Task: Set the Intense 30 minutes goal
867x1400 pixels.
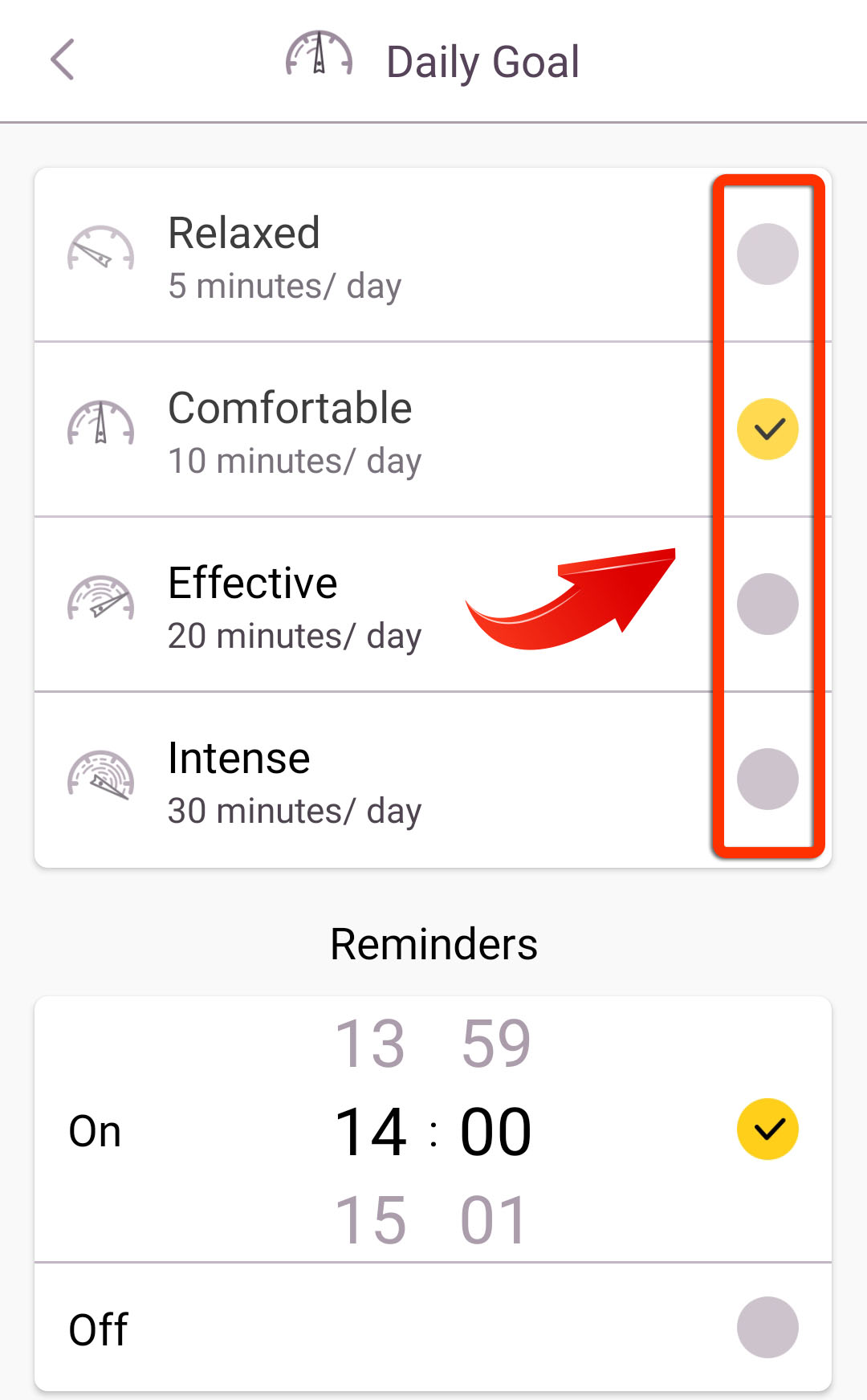Action: pyautogui.click(x=433, y=779)
